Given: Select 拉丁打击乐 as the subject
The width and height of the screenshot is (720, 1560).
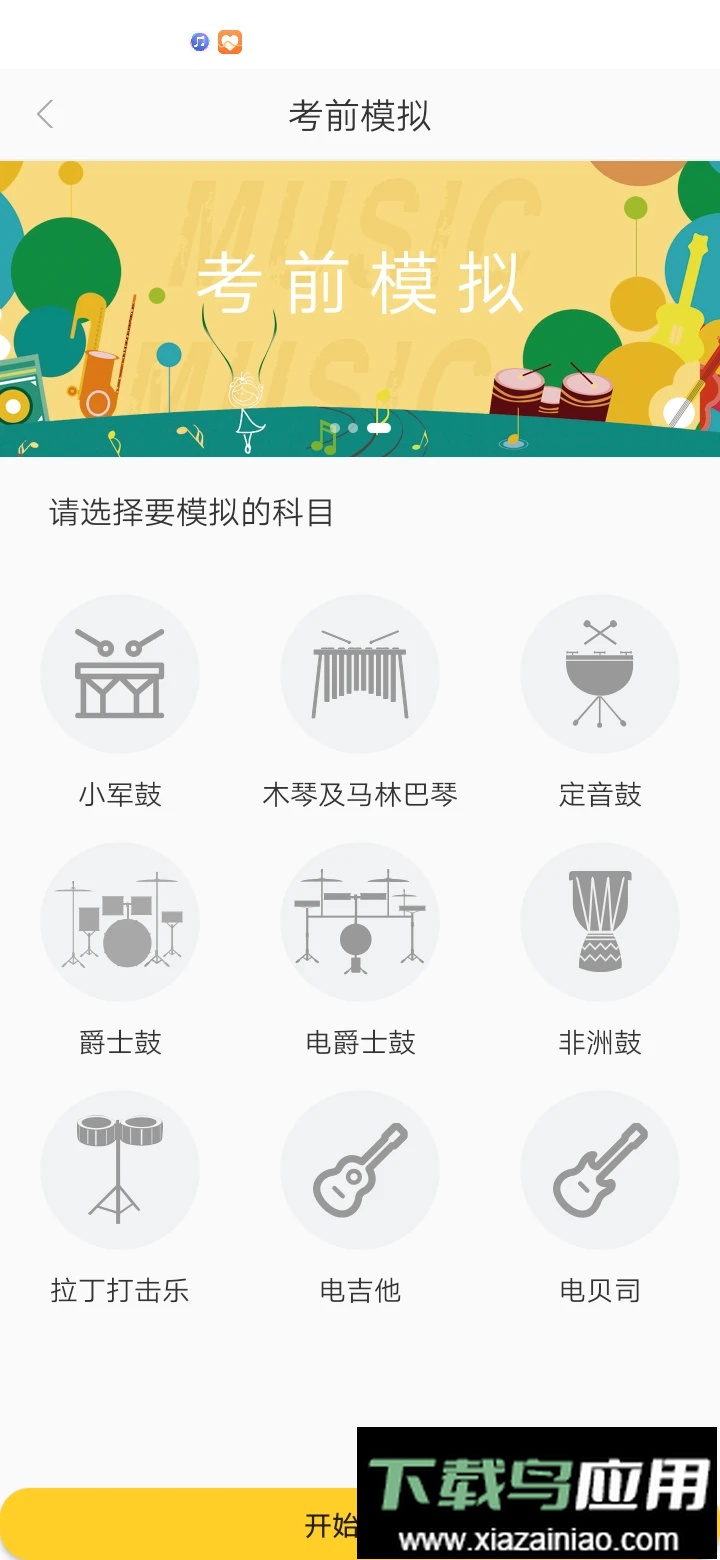Looking at the screenshot, I should (120, 1169).
